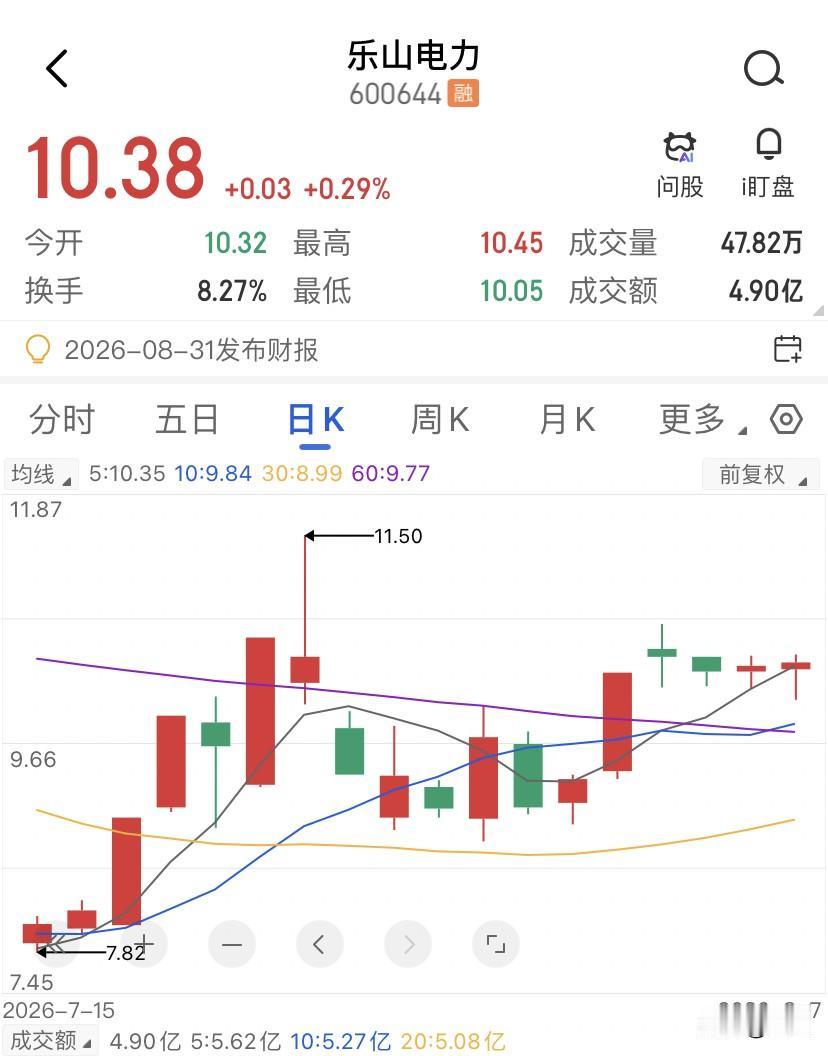Change the 前复权 adjustment setting
This screenshot has width=828, height=1056.
(x=761, y=474)
